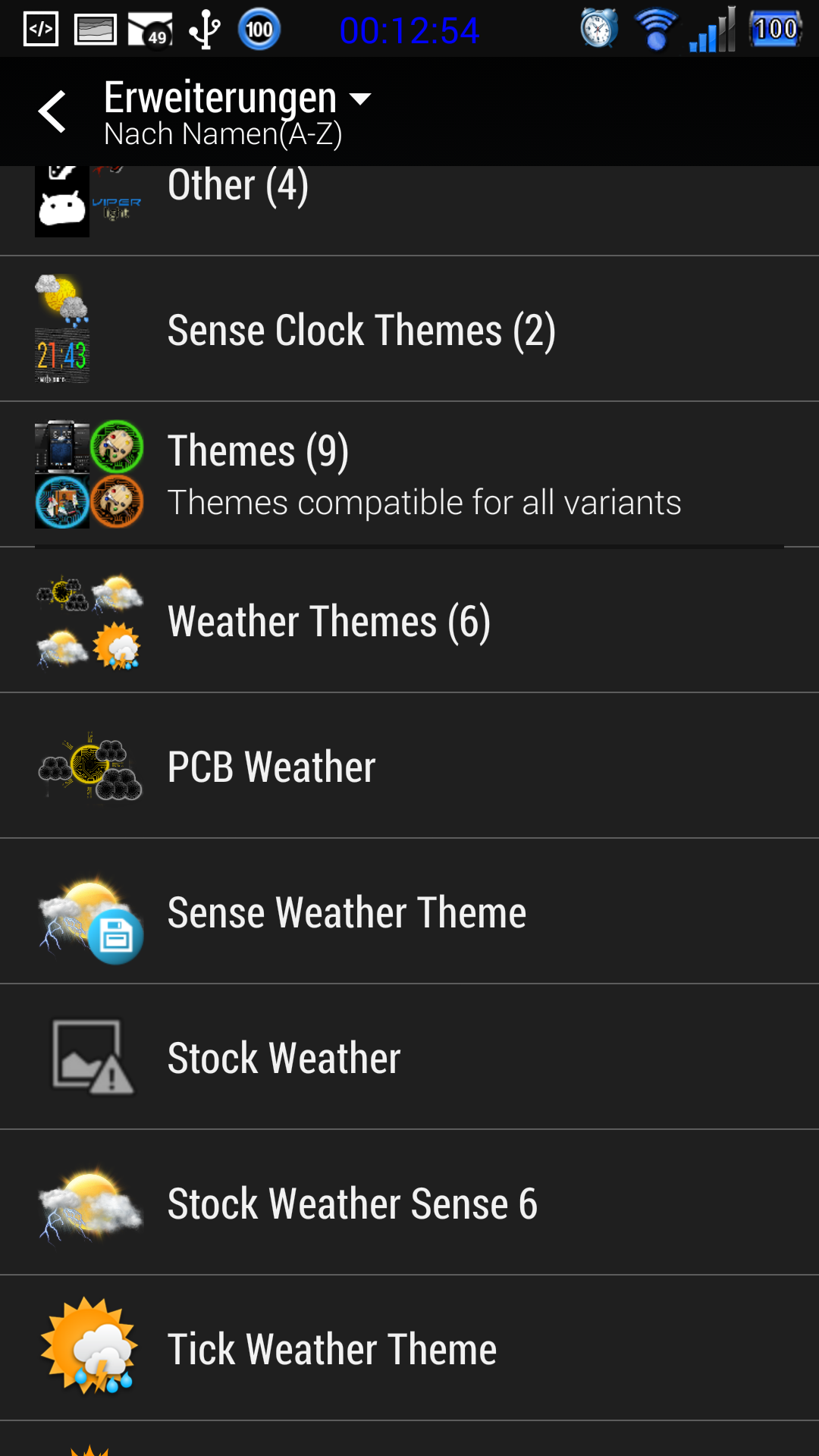Open the Themes (9) category
This screenshot has height=1456, width=819.
tap(409, 475)
